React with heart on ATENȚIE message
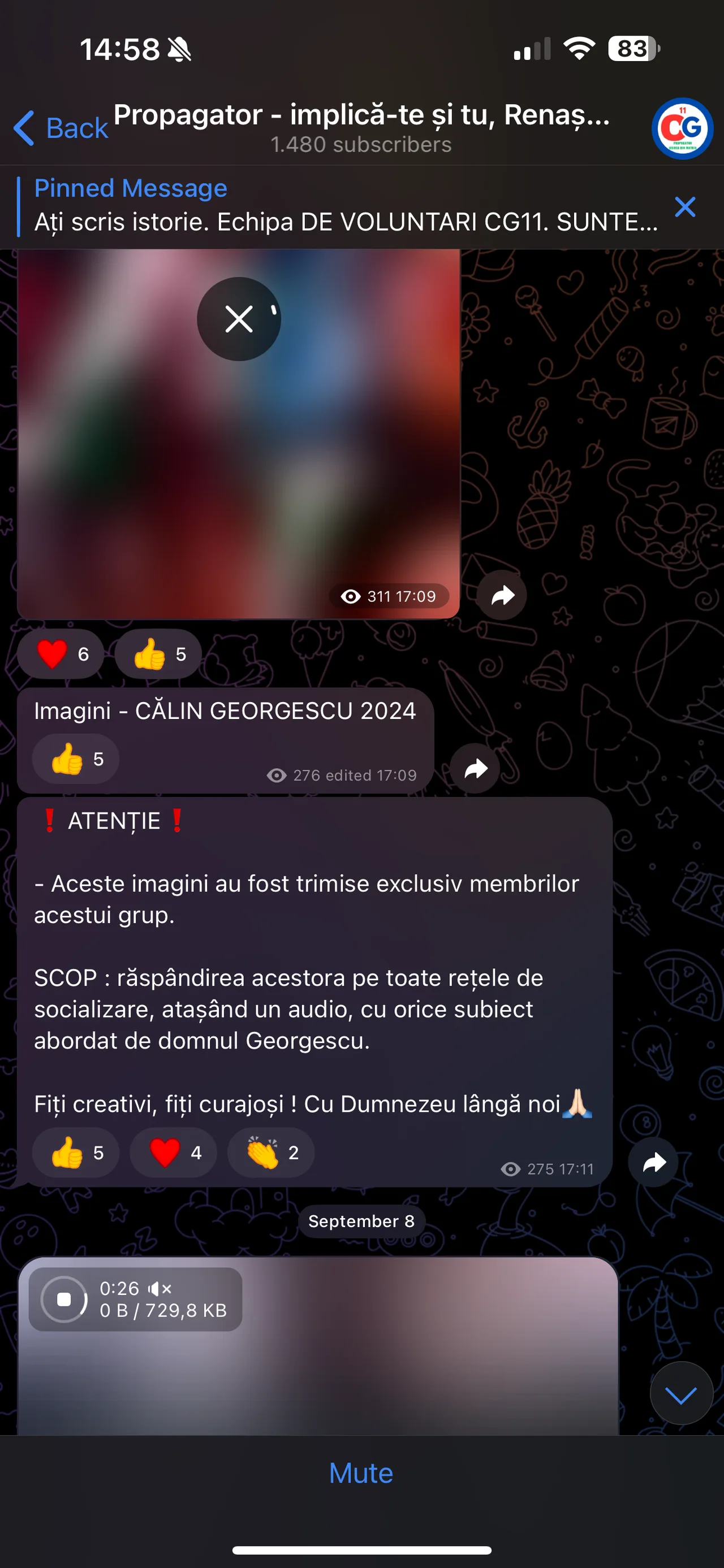Image resolution: width=724 pixels, height=1568 pixels. point(174,1153)
